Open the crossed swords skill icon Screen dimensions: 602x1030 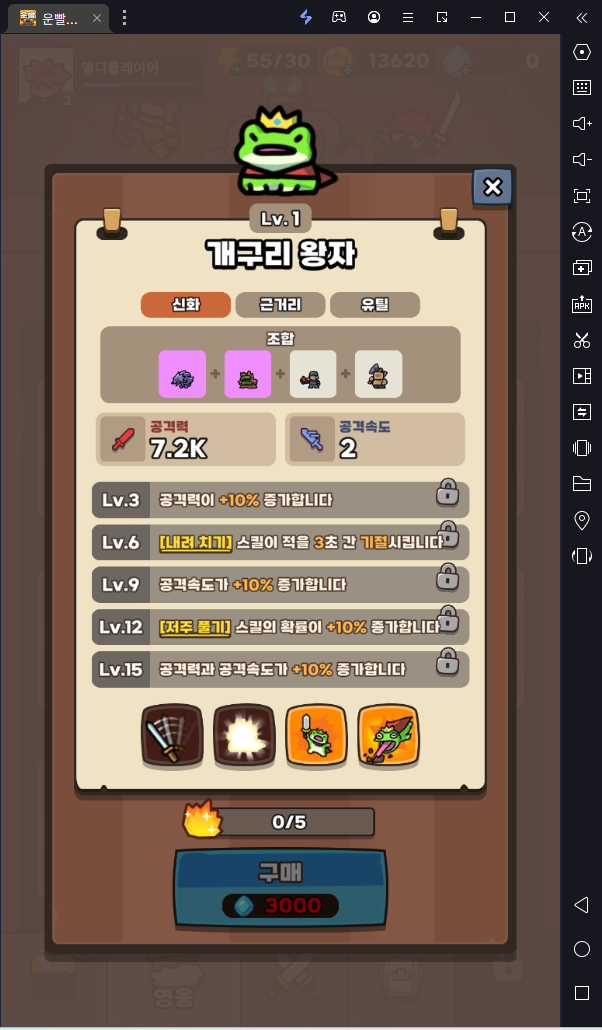pos(172,736)
